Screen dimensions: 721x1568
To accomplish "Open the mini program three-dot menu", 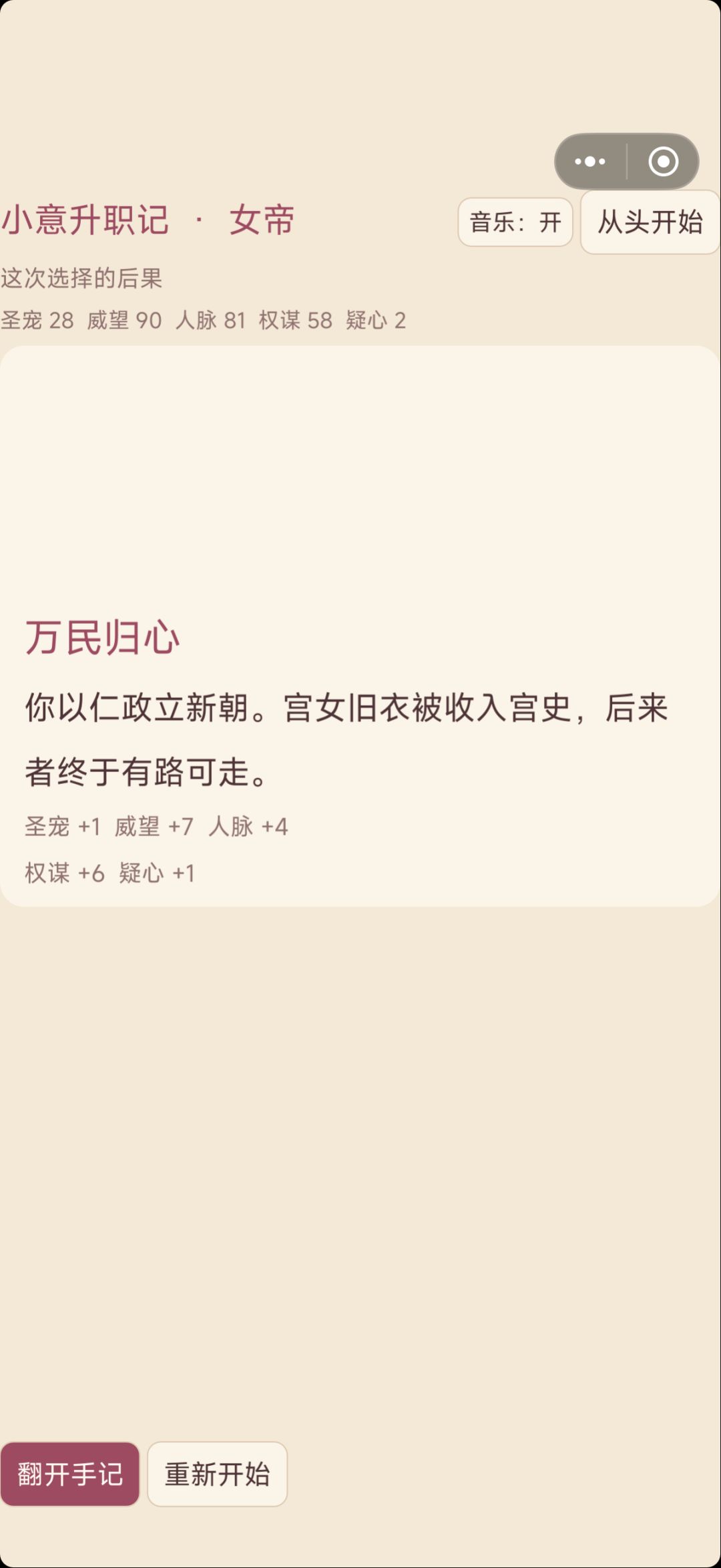I will [x=590, y=161].
